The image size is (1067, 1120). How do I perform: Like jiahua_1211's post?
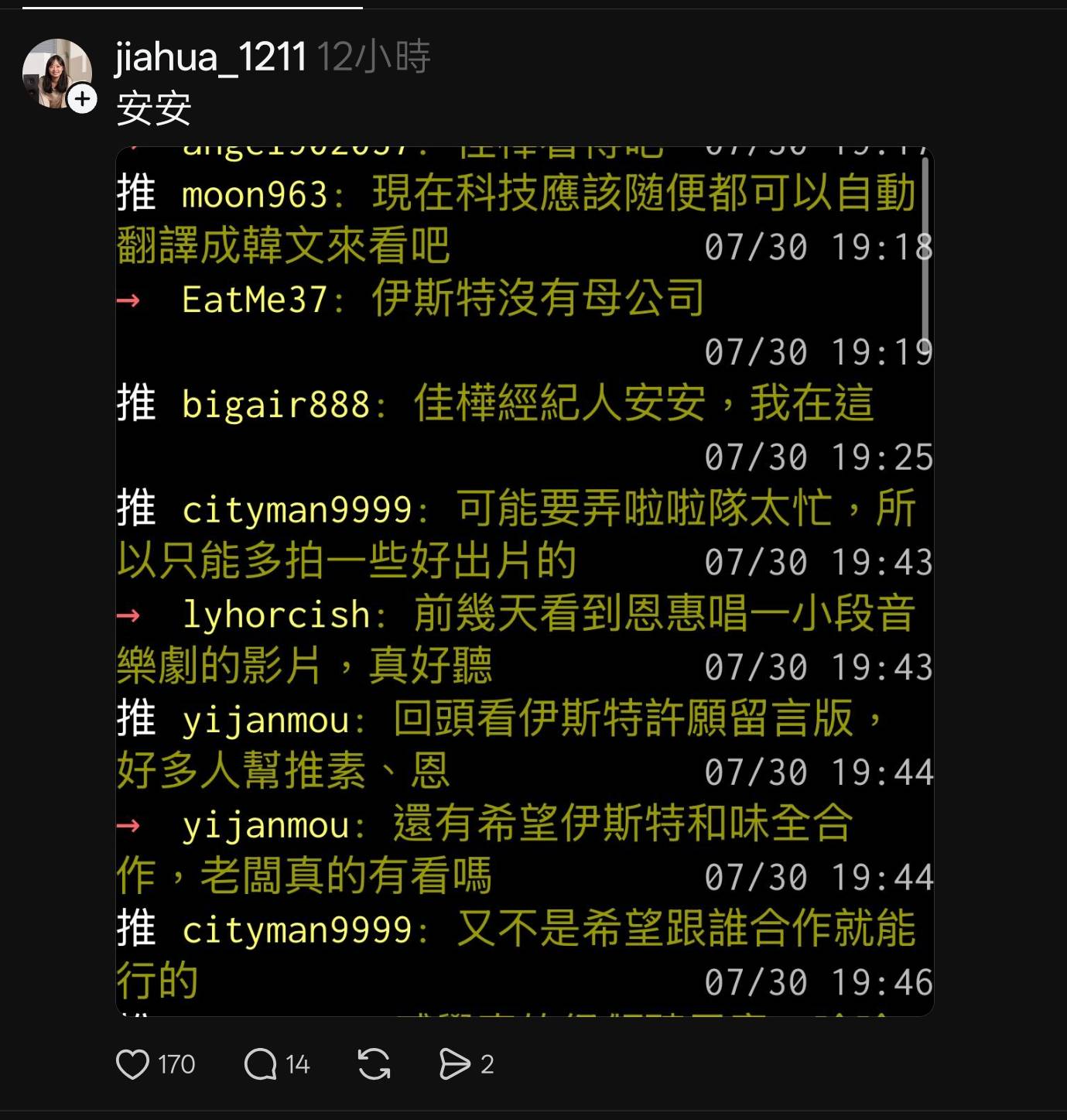[x=133, y=1064]
